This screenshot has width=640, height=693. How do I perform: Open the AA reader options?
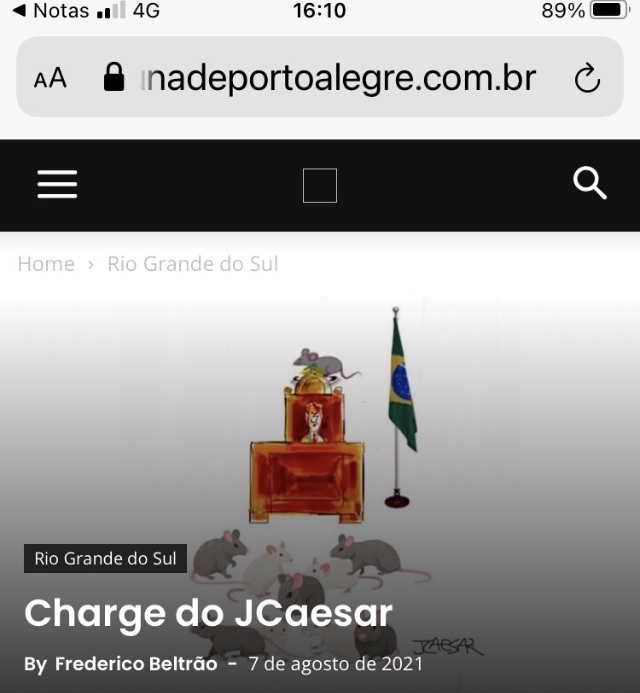pos(50,78)
